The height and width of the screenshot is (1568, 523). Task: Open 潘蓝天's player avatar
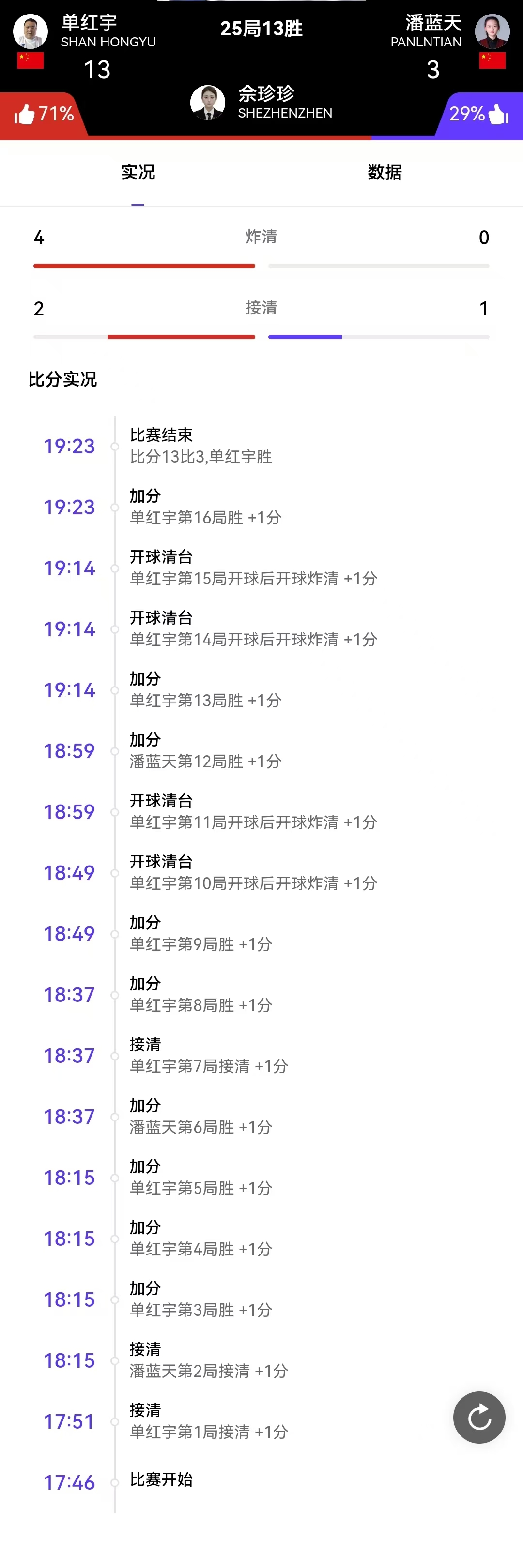[492, 31]
